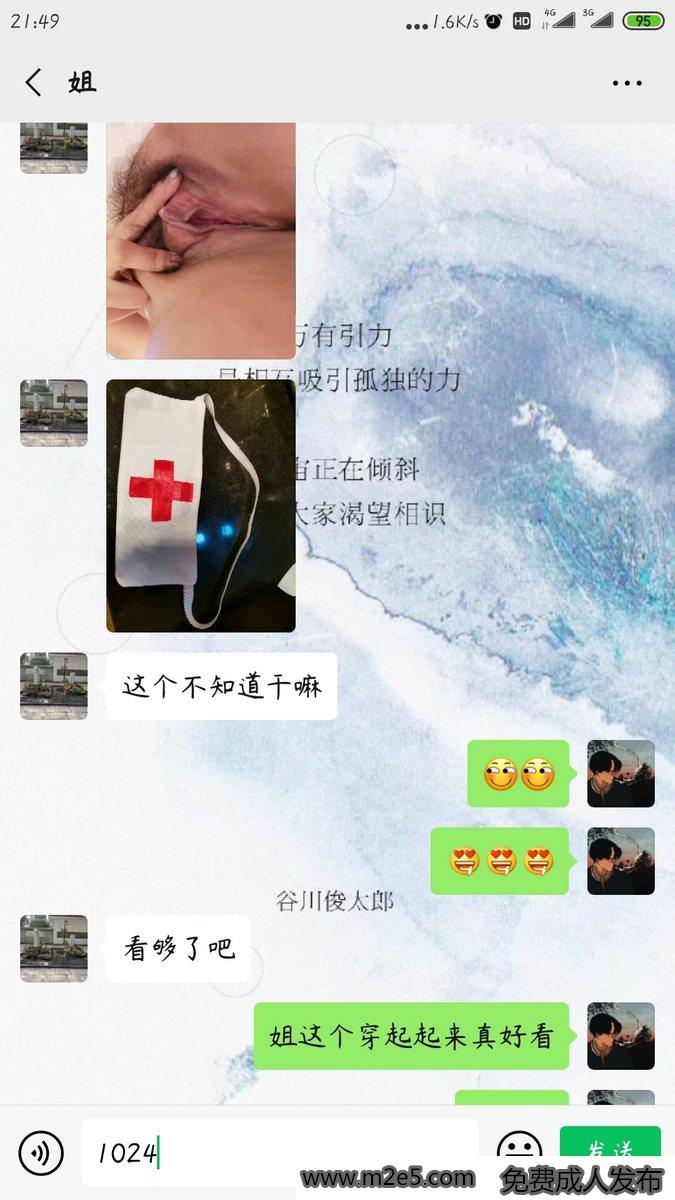Open the chat's three-dot overflow menu
Viewport: 675px width, 1200px height.
click(x=627, y=83)
